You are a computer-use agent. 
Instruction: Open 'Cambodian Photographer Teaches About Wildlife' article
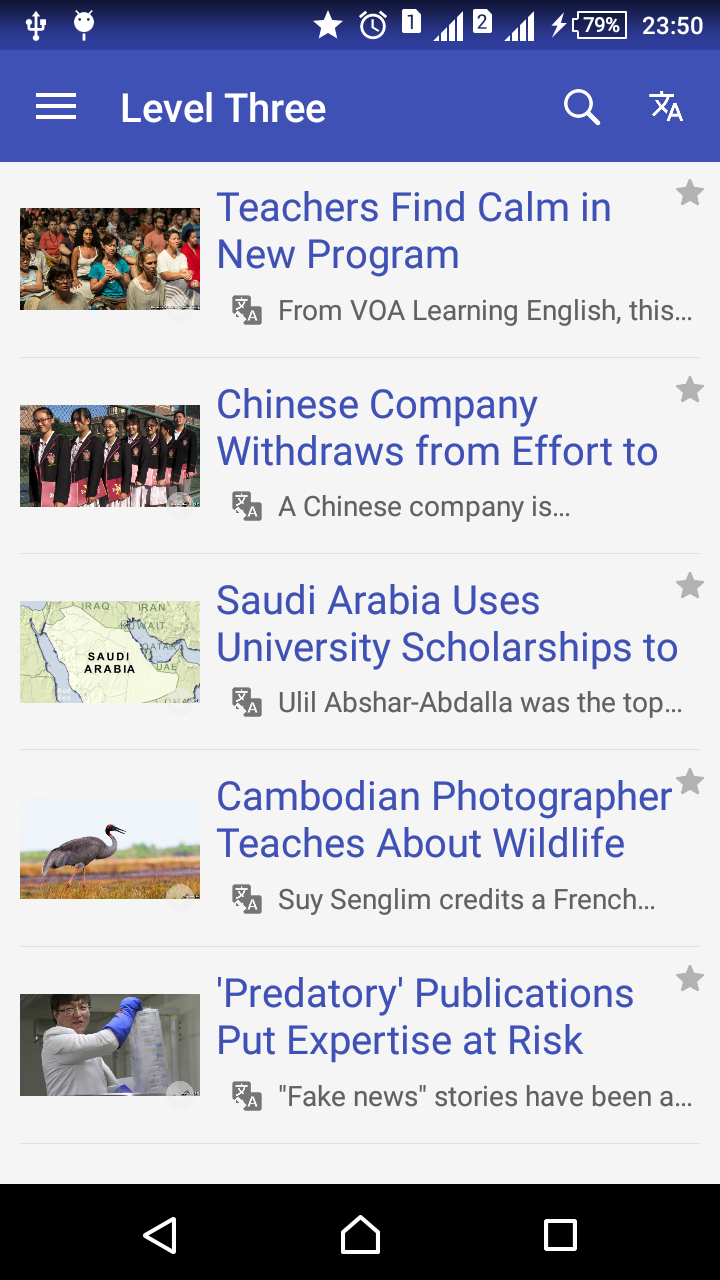(444, 820)
